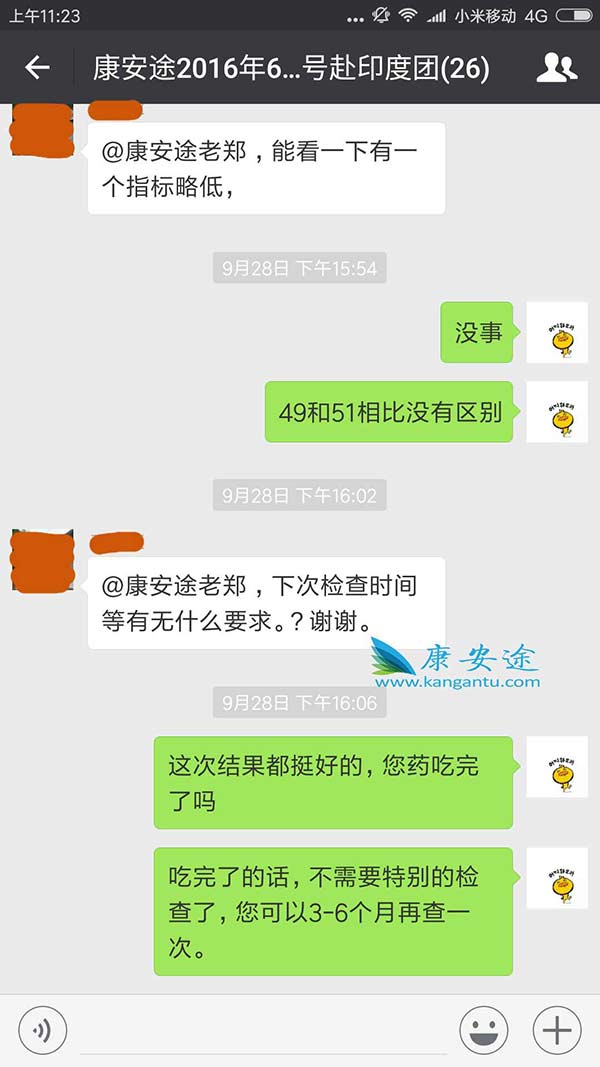Switch to voice message input

click(43, 1029)
